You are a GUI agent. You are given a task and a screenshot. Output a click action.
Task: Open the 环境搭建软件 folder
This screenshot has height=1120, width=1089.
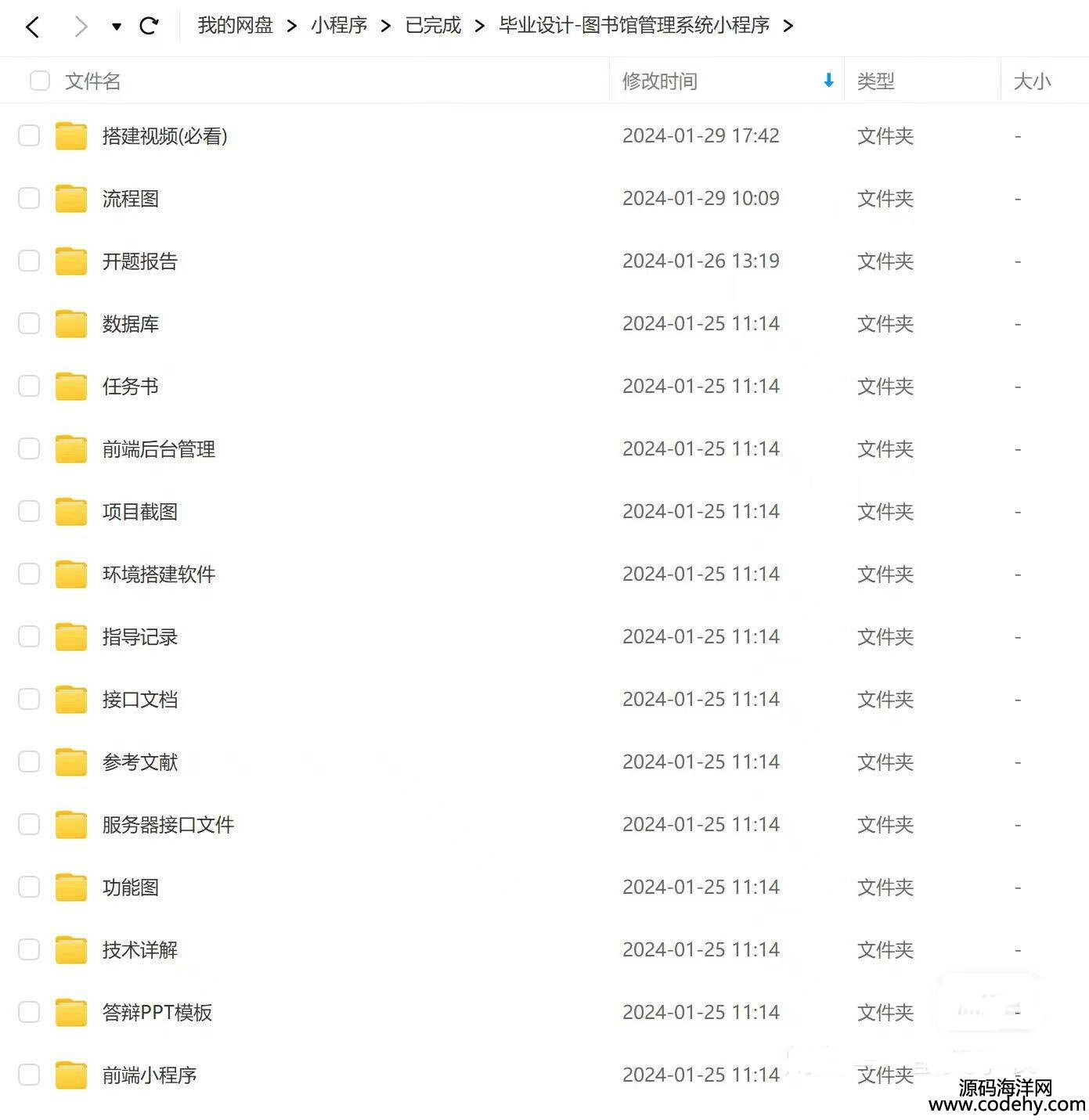point(158,574)
